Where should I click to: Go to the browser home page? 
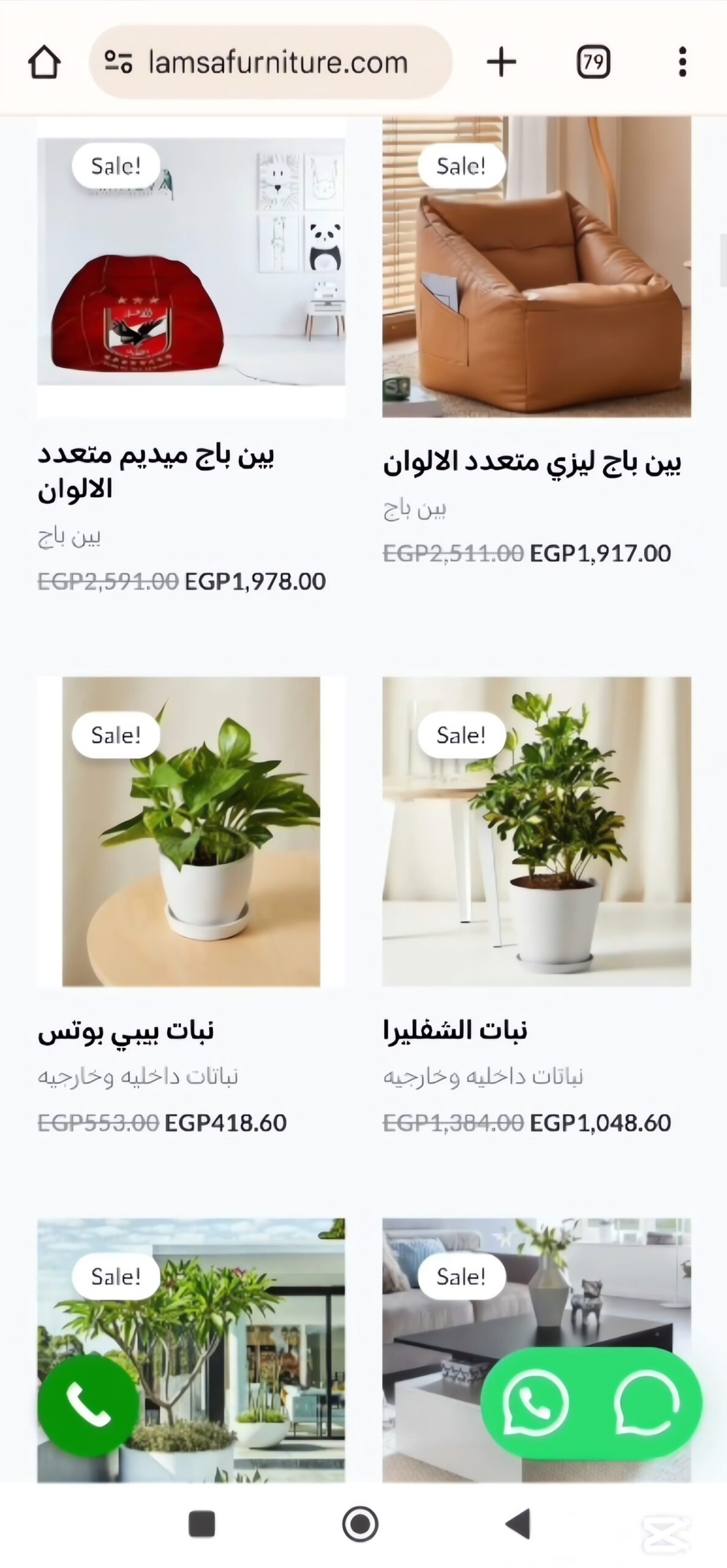[44, 62]
